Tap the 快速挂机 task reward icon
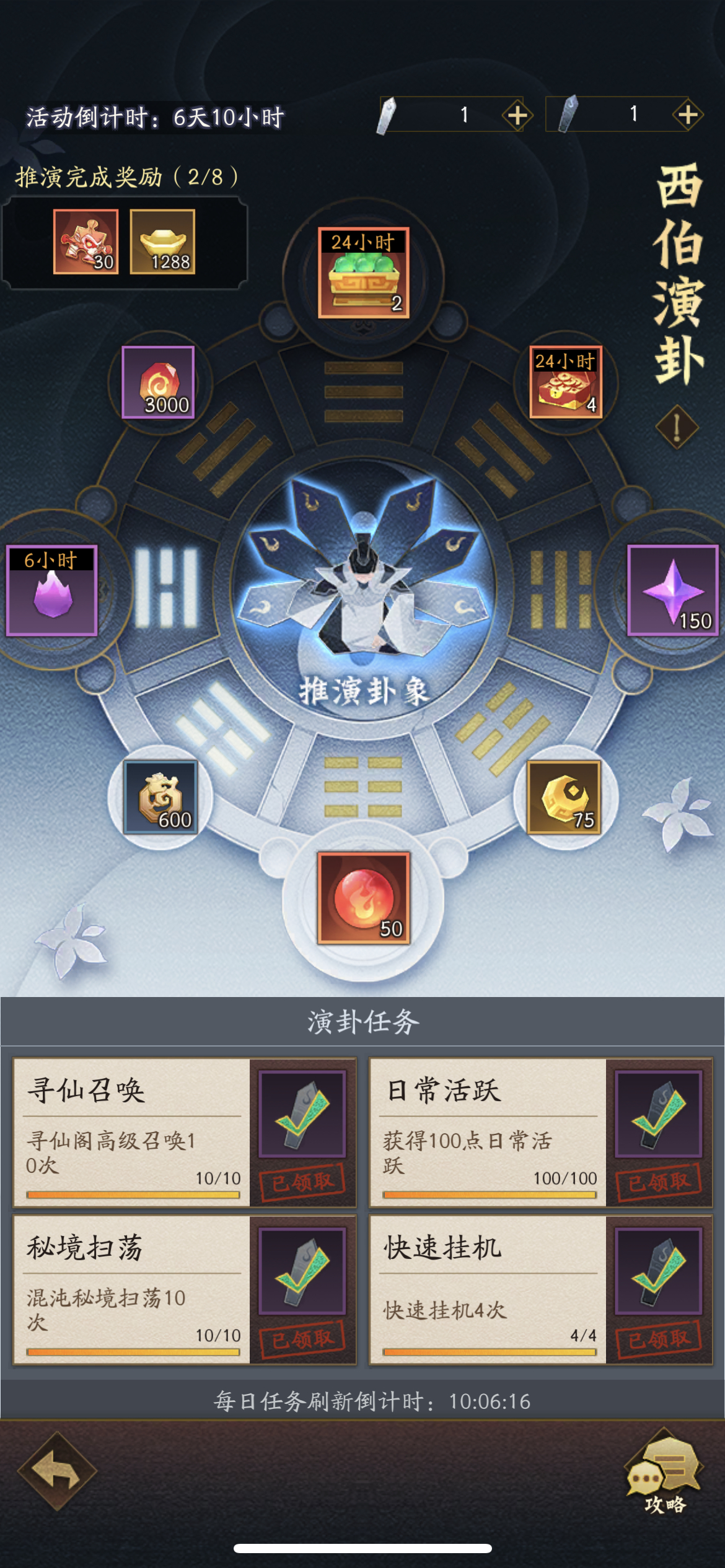 point(659,1271)
